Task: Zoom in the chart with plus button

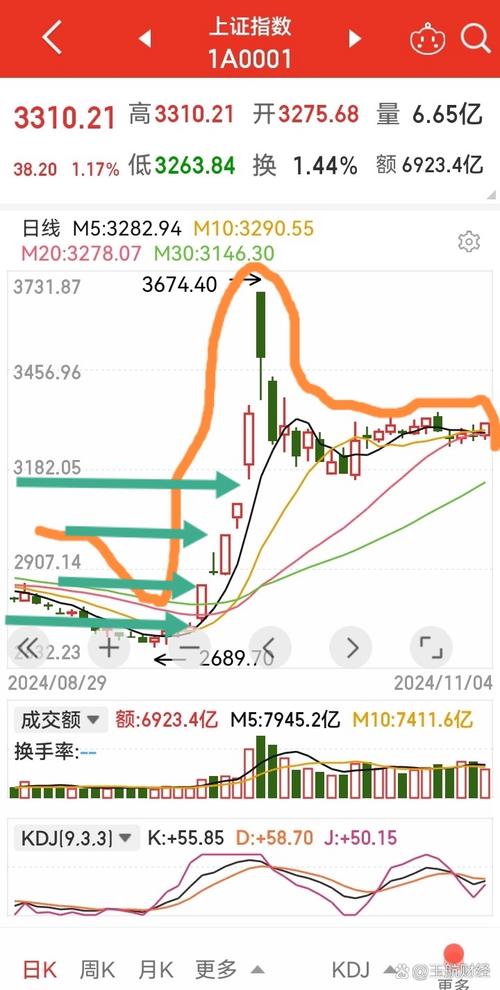Action: (109, 648)
